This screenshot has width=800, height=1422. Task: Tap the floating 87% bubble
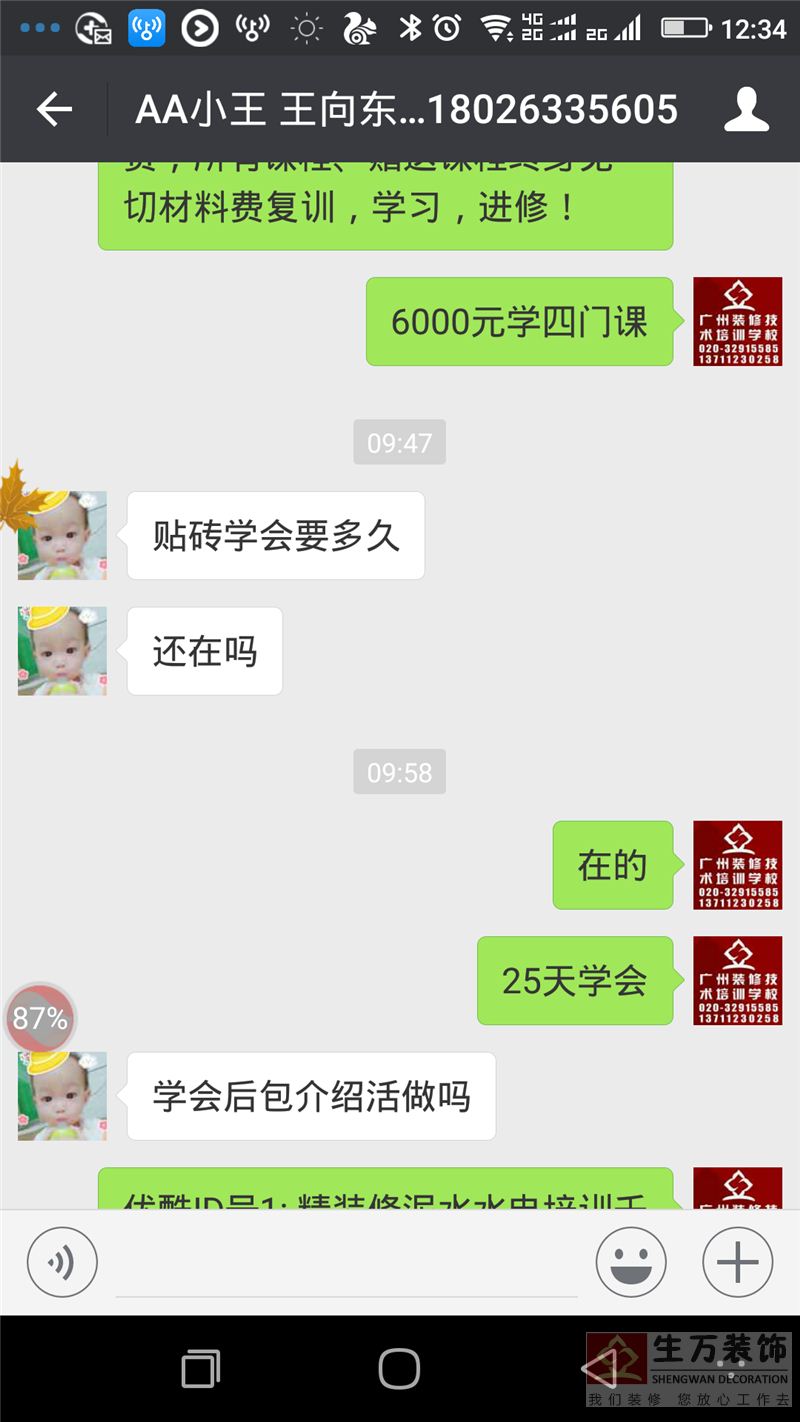[x=40, y=1018]
